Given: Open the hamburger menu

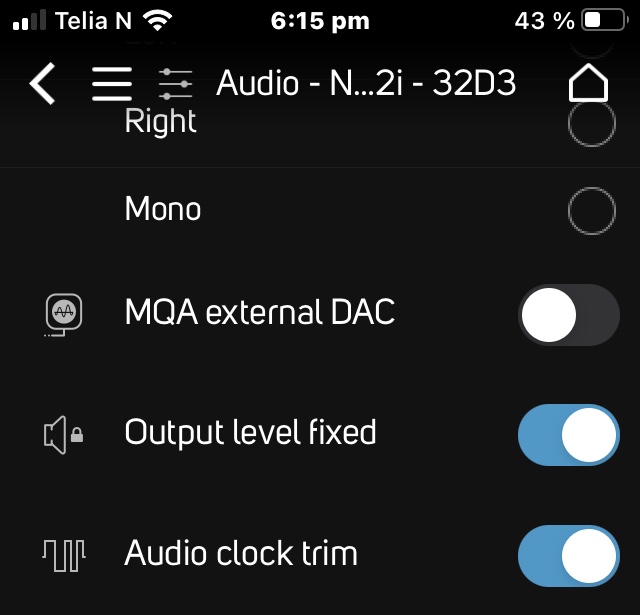Looking at the screenshot, I should click(x=112, y=84).
